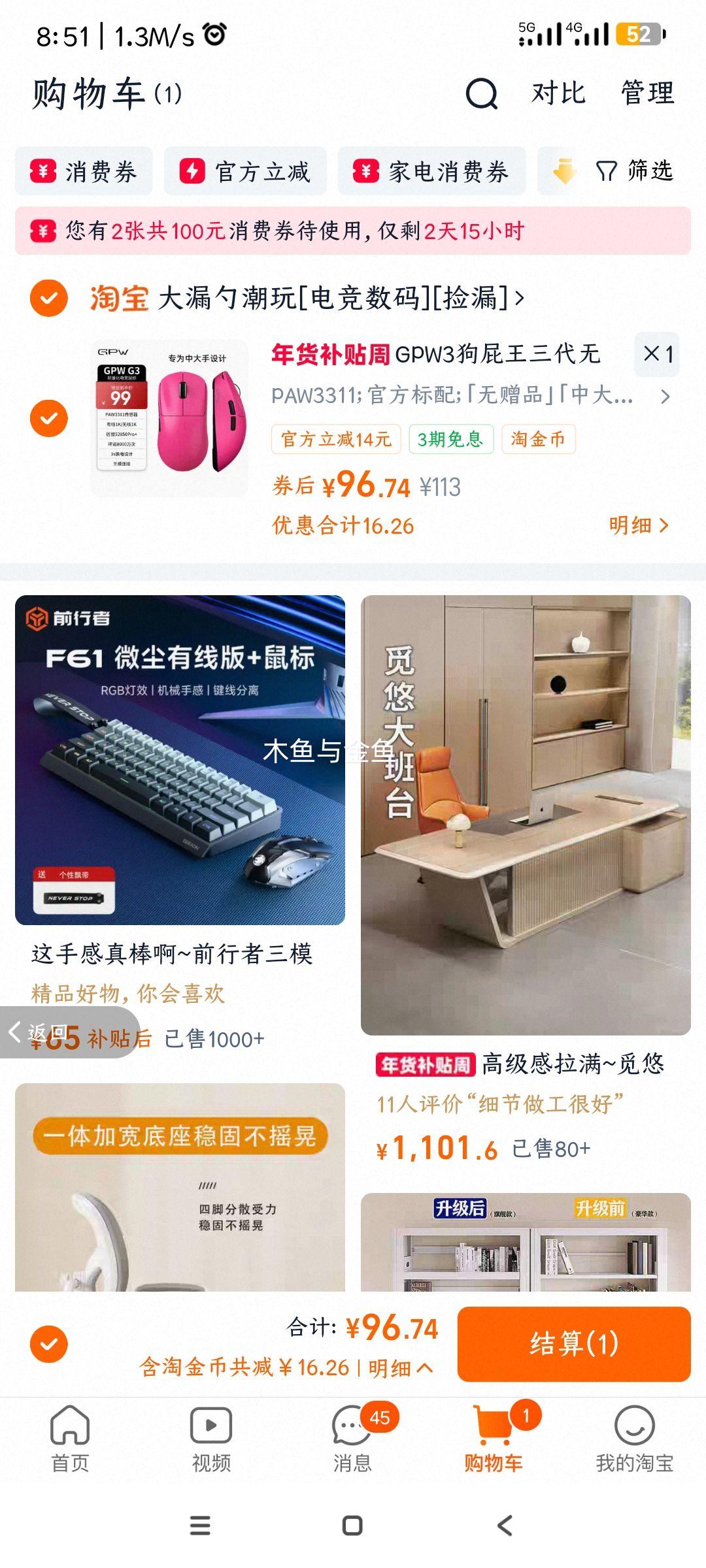Expand the SKU options arrow for PAW3311
Image resolution: width=706 pixels, height=1568 pixels.
tap(666, 396)
